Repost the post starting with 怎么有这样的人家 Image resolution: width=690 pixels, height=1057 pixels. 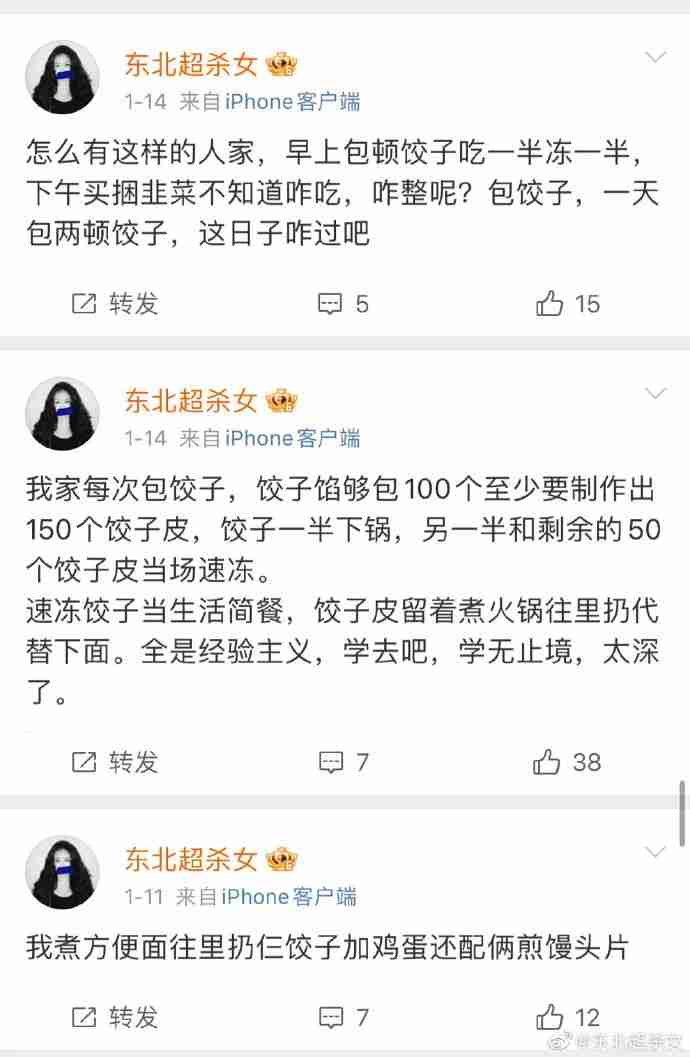[114, 303]
